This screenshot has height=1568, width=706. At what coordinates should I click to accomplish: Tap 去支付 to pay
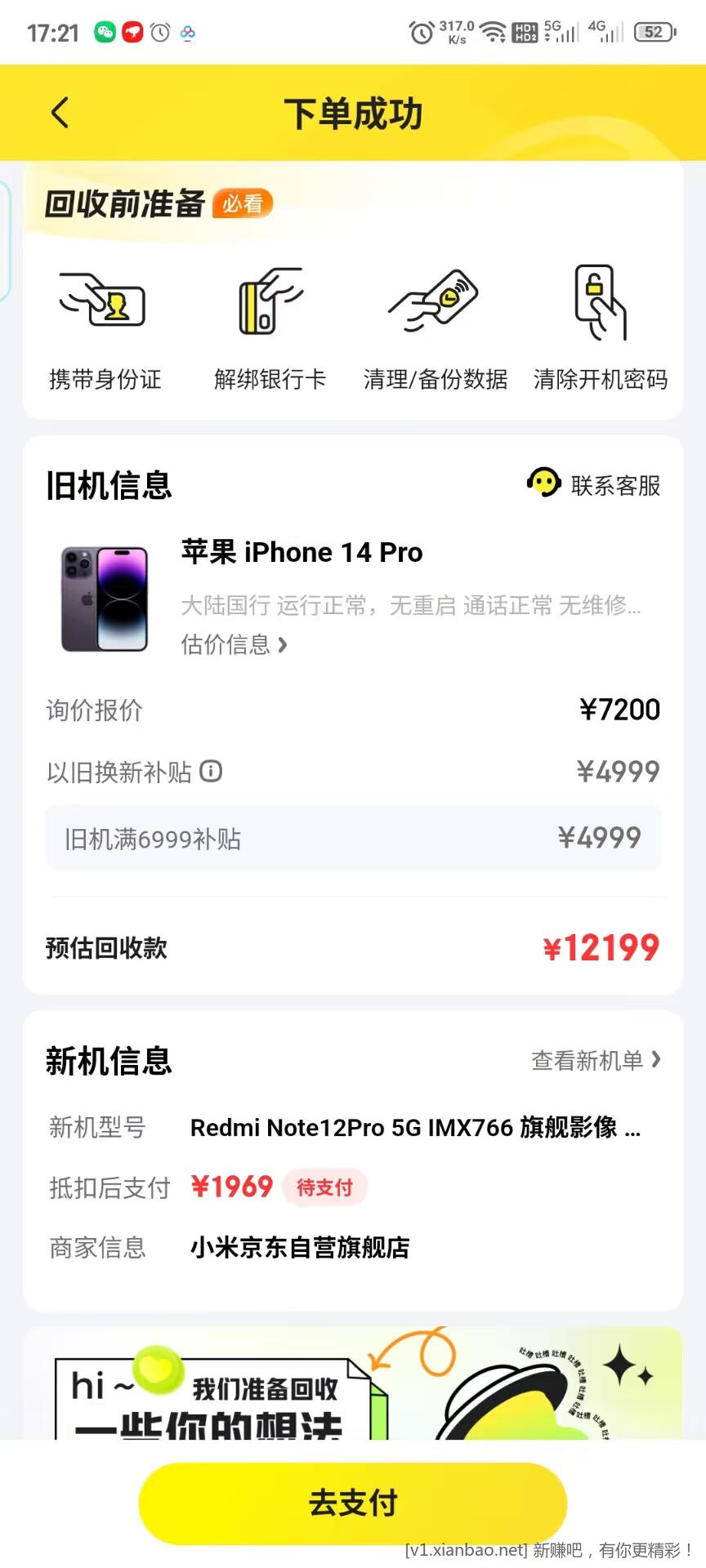353,1503
